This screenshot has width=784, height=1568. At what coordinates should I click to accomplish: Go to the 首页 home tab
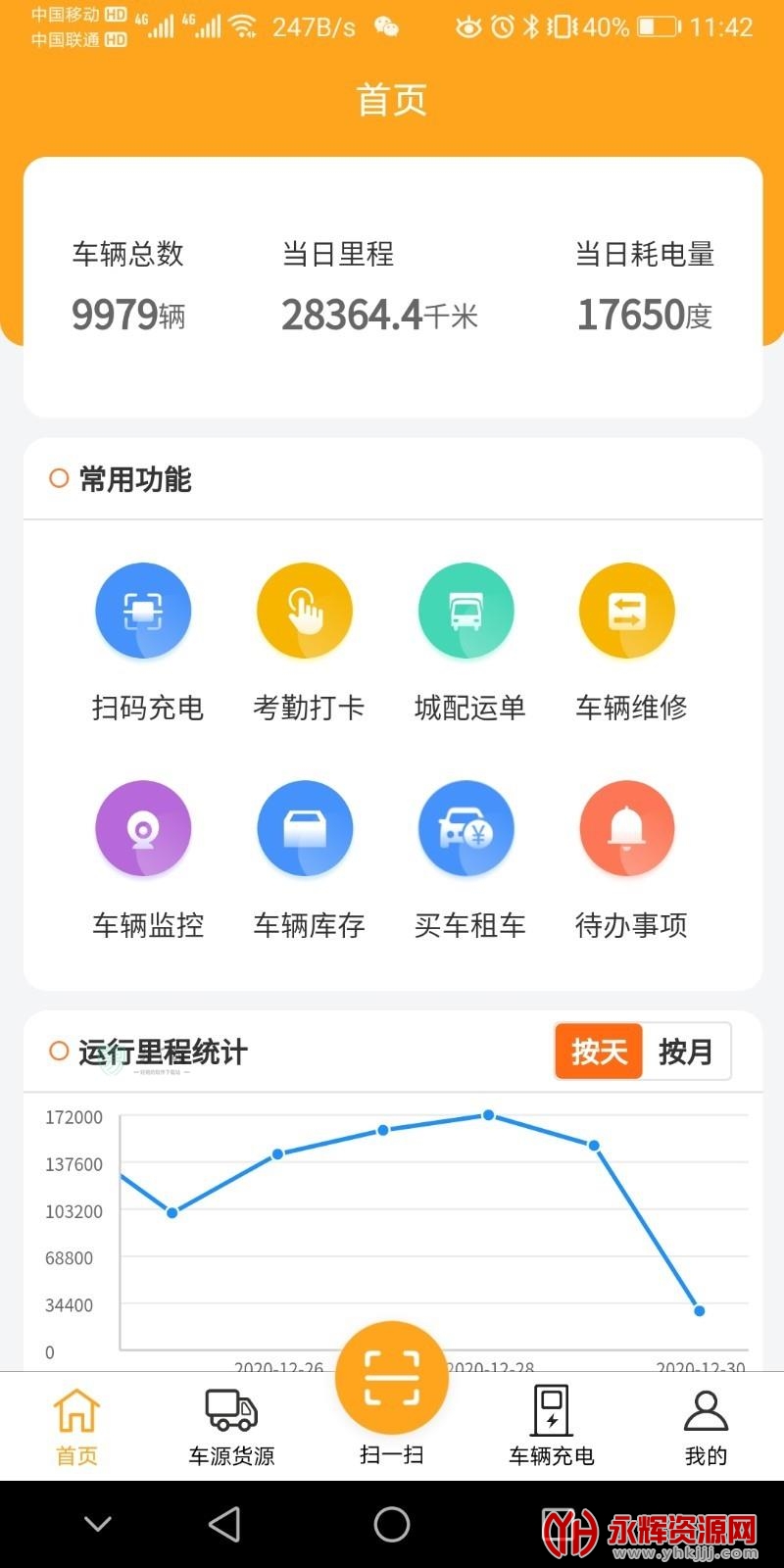pyautogui.click(x=76, y=1427)
